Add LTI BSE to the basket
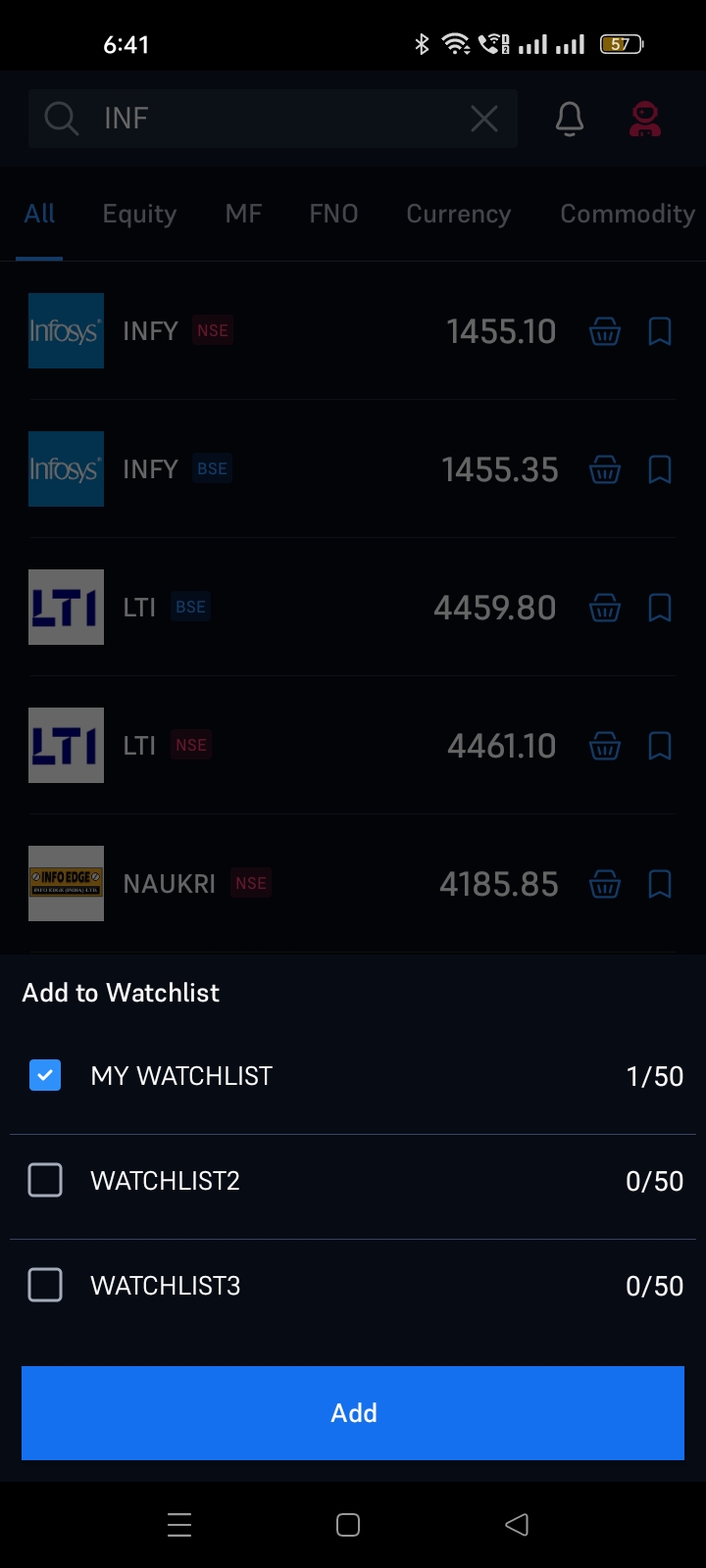Screen dimensions: 706x1568 (605, 608)
